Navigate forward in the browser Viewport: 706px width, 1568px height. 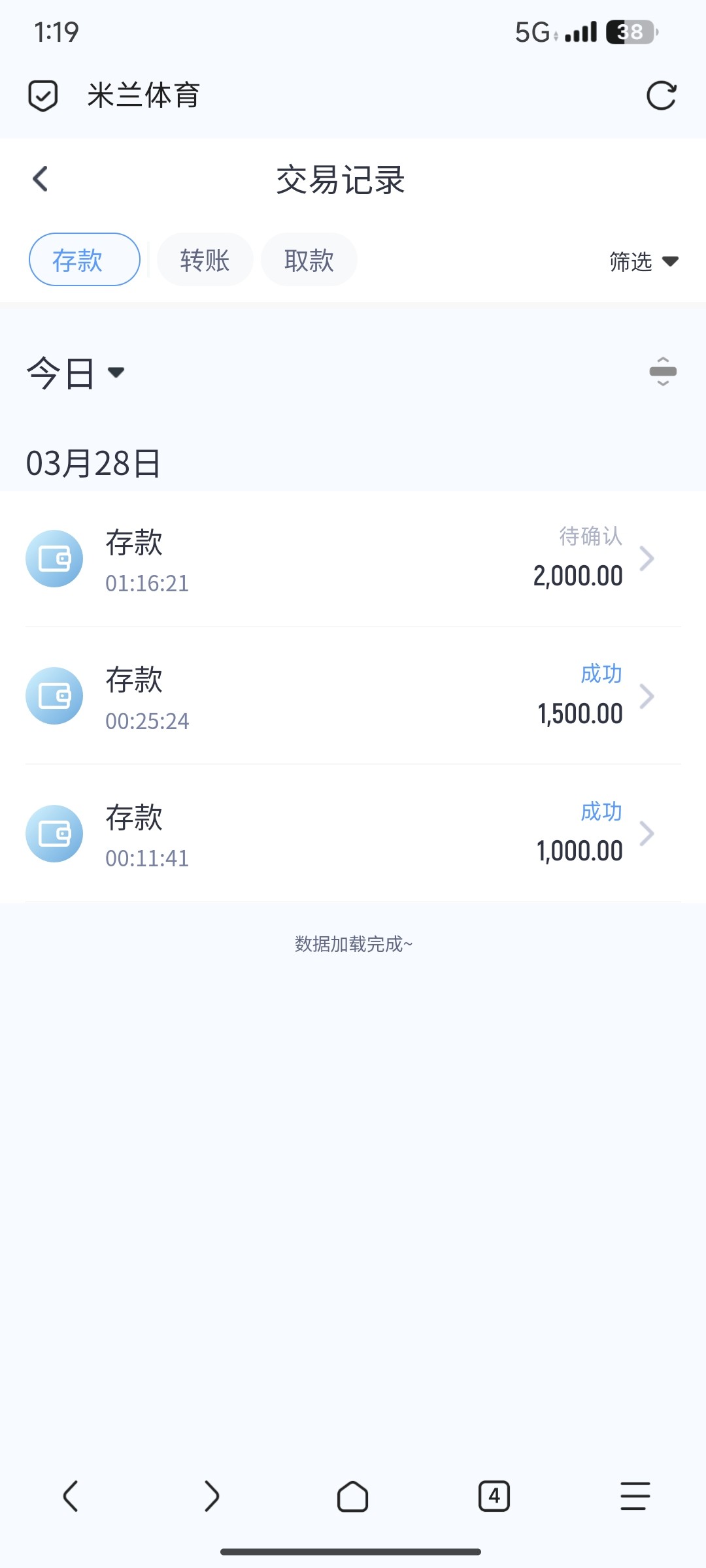(x=211, y=1496)
